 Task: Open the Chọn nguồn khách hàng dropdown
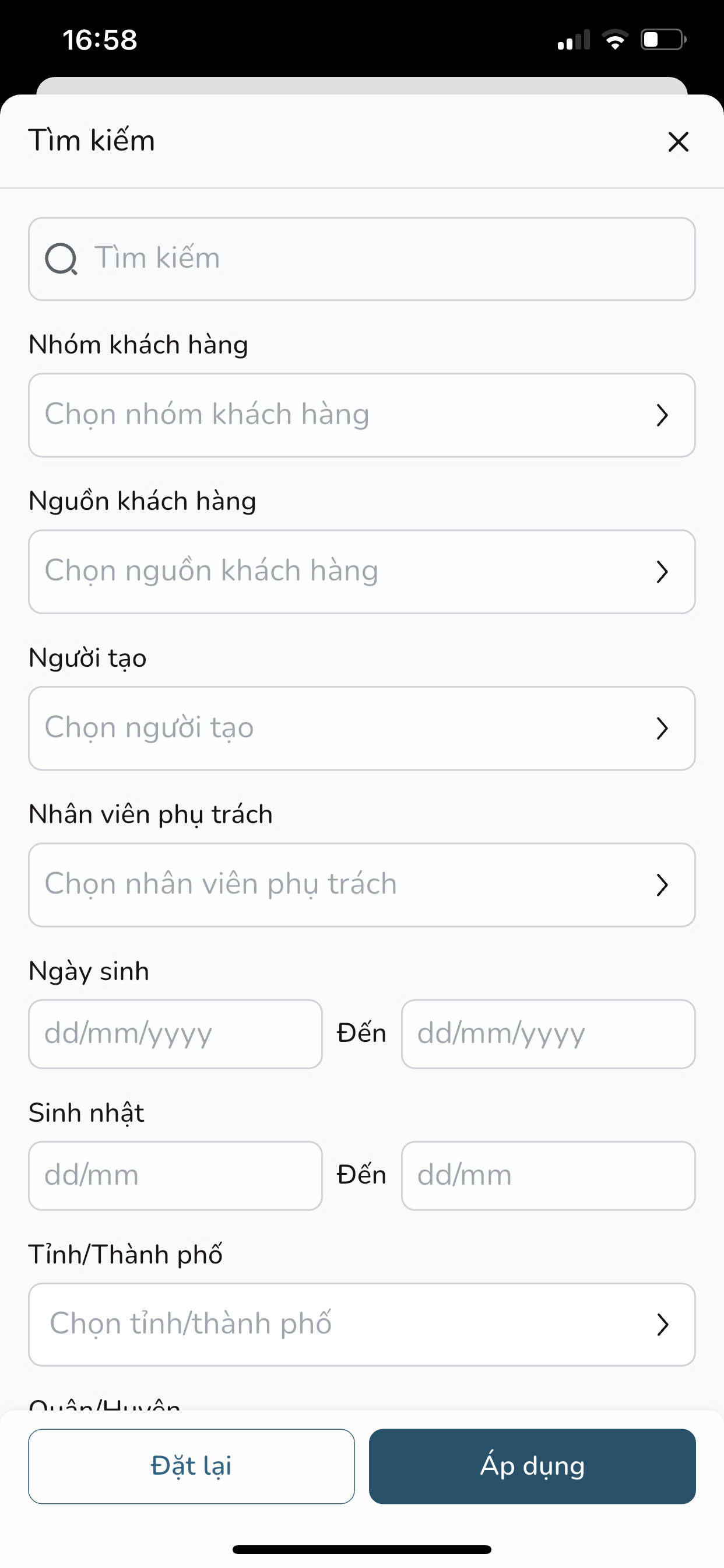click(x=361, y=572)
